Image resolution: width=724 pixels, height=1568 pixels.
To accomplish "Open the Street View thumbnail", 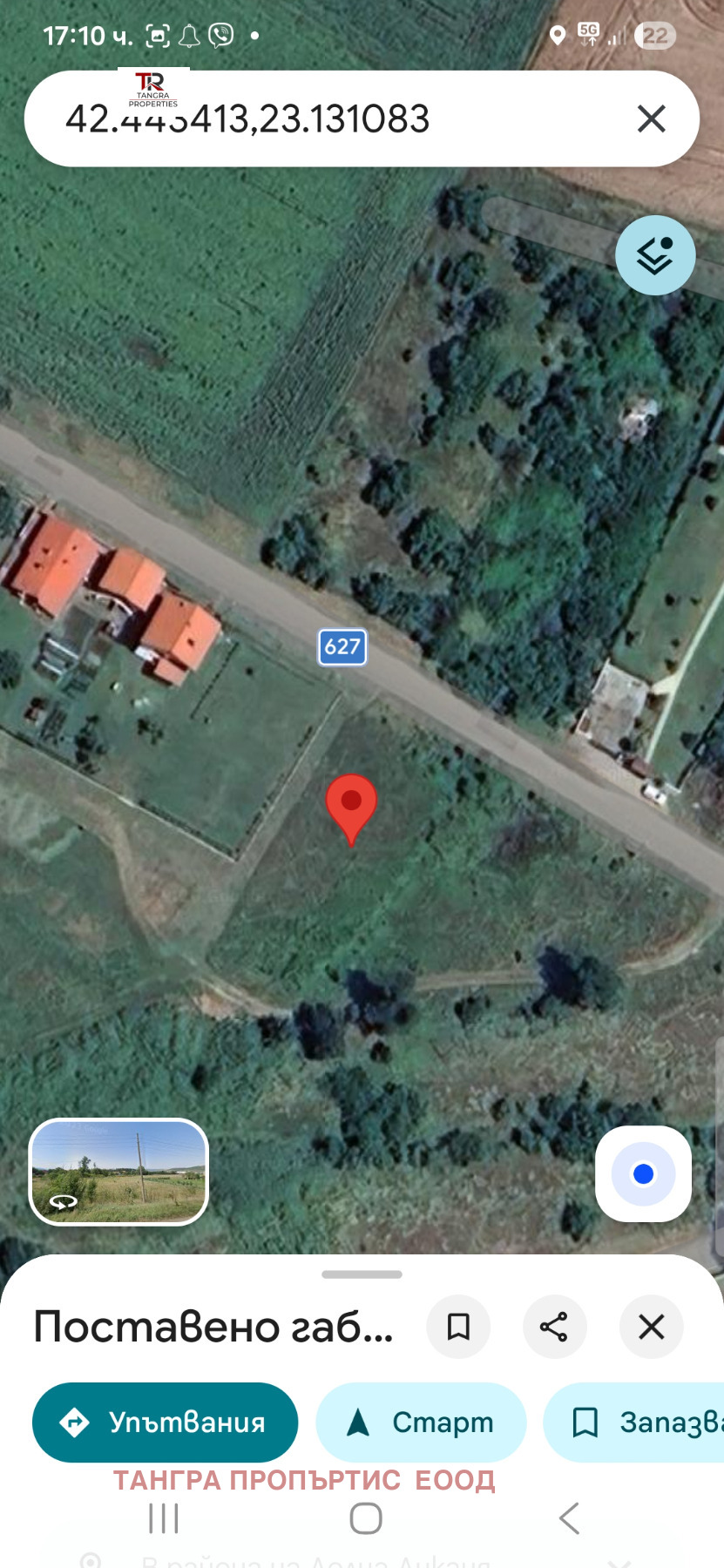I will (x=118, y=1172).
